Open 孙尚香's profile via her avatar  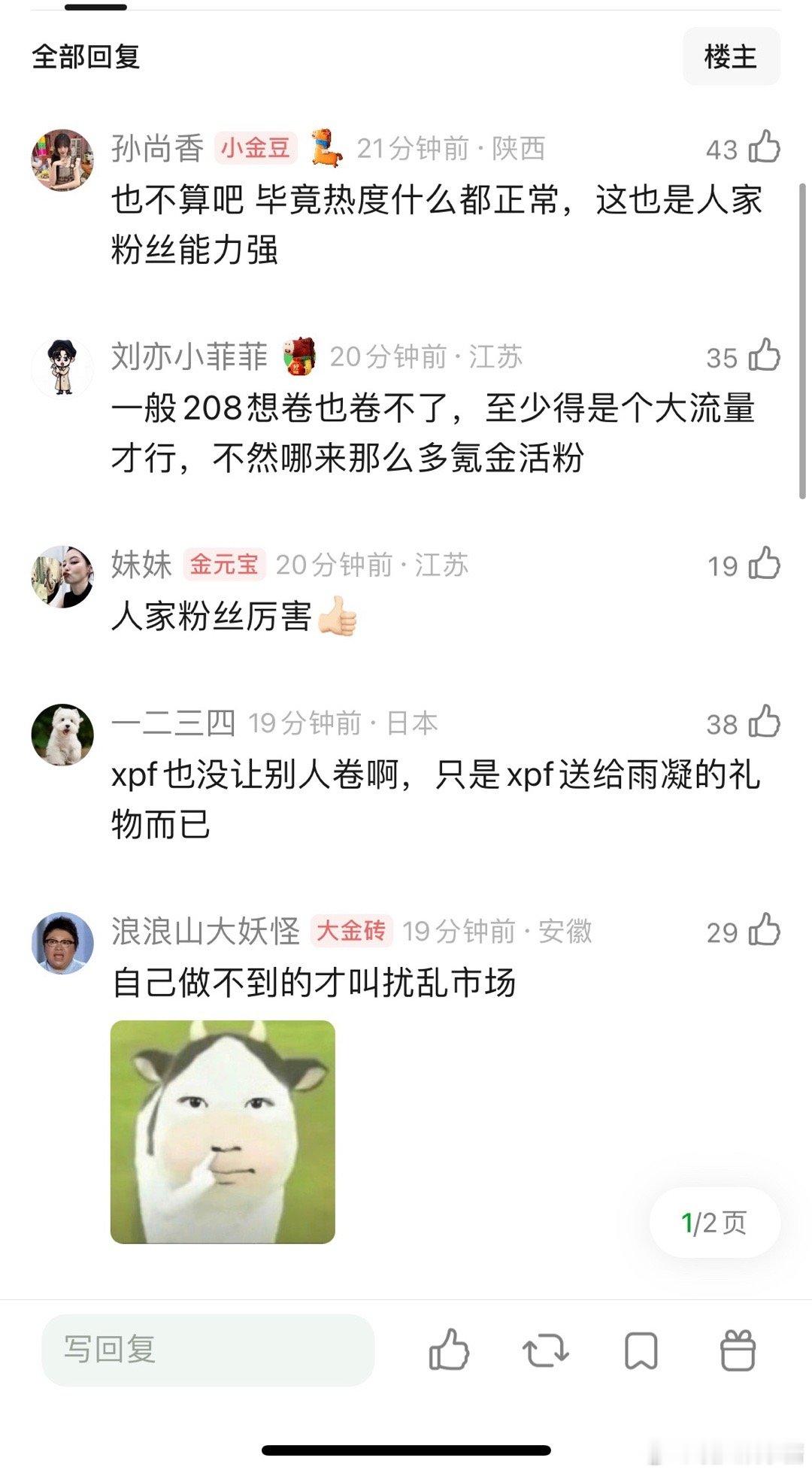click(x=62, y=153)
